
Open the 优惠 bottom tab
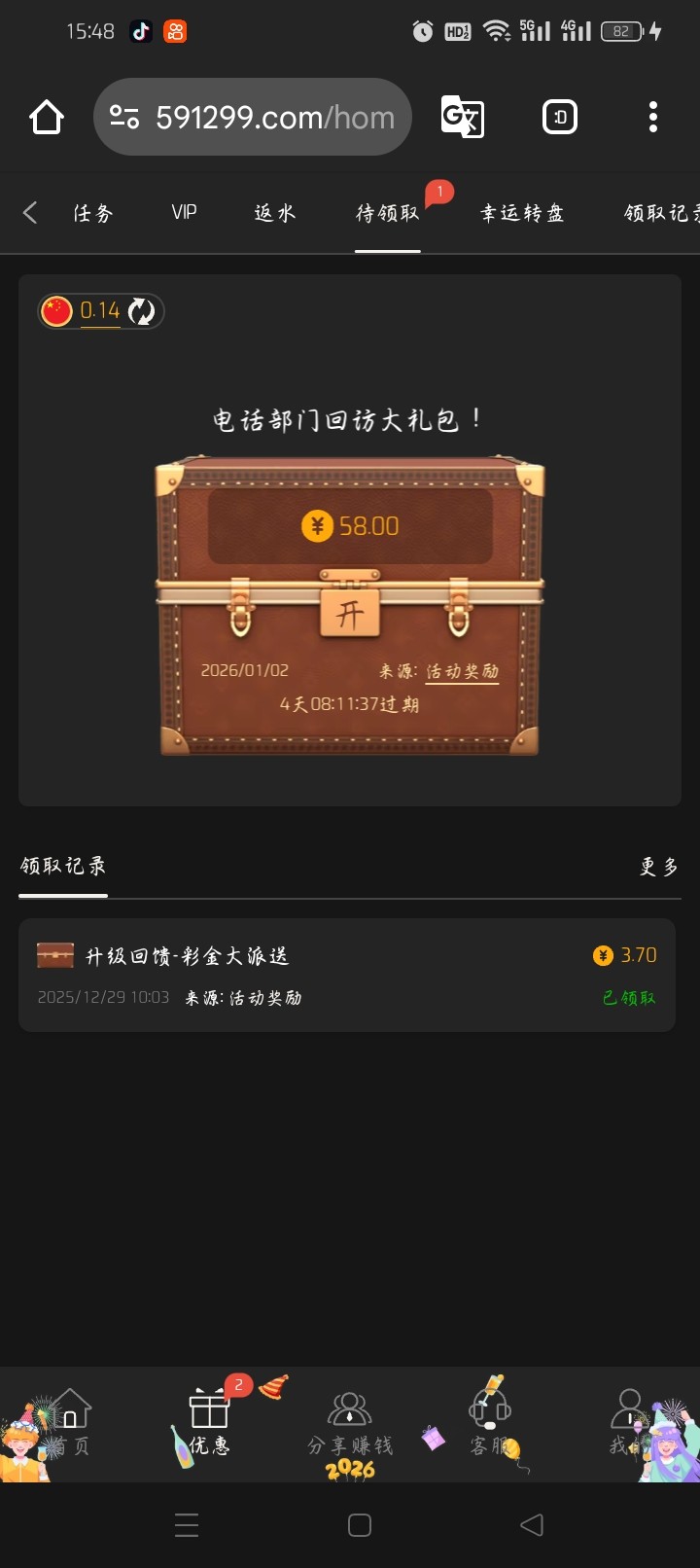click(209, 1423)
